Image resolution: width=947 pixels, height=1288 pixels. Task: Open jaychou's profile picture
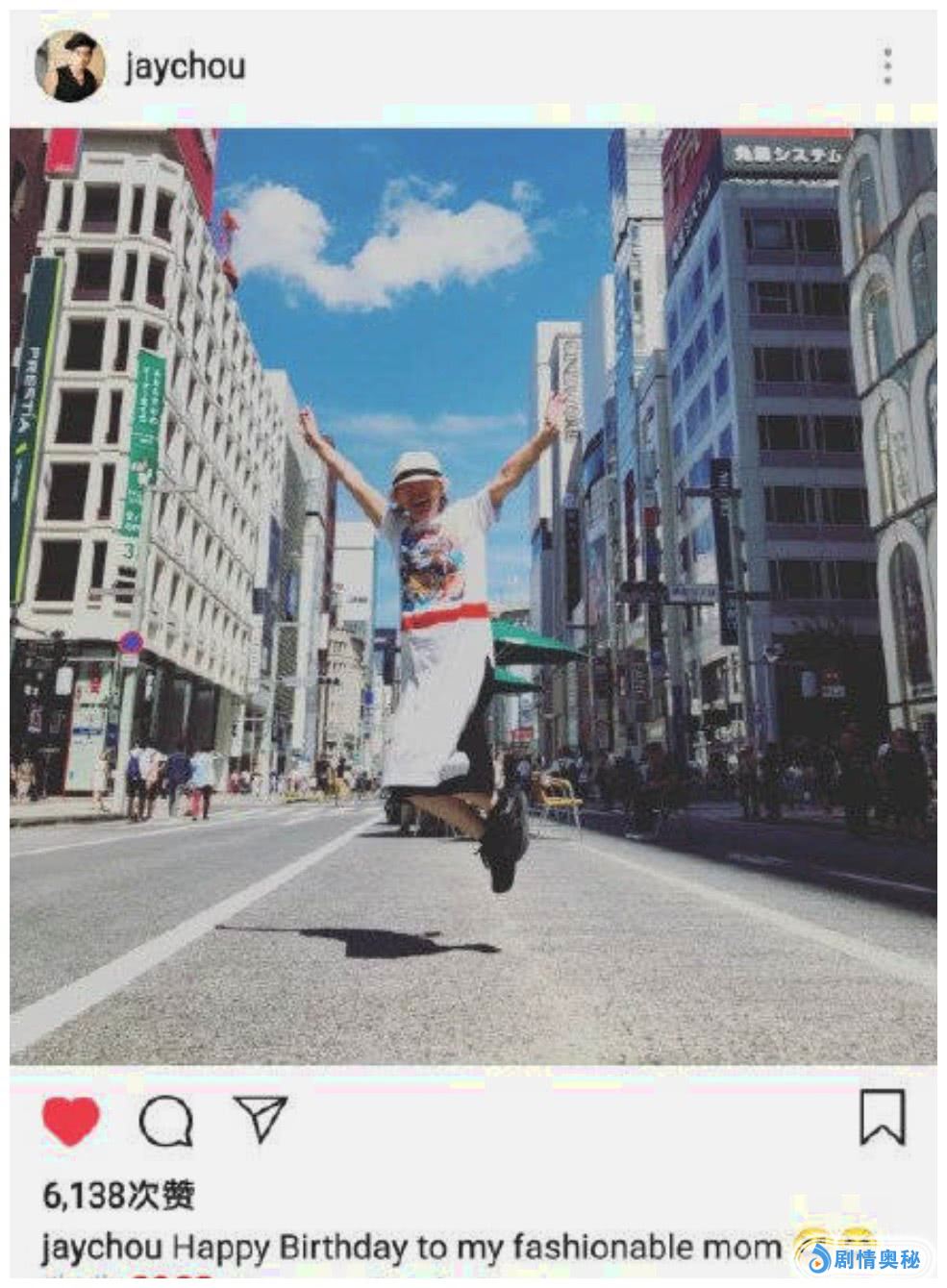[70, 66]
